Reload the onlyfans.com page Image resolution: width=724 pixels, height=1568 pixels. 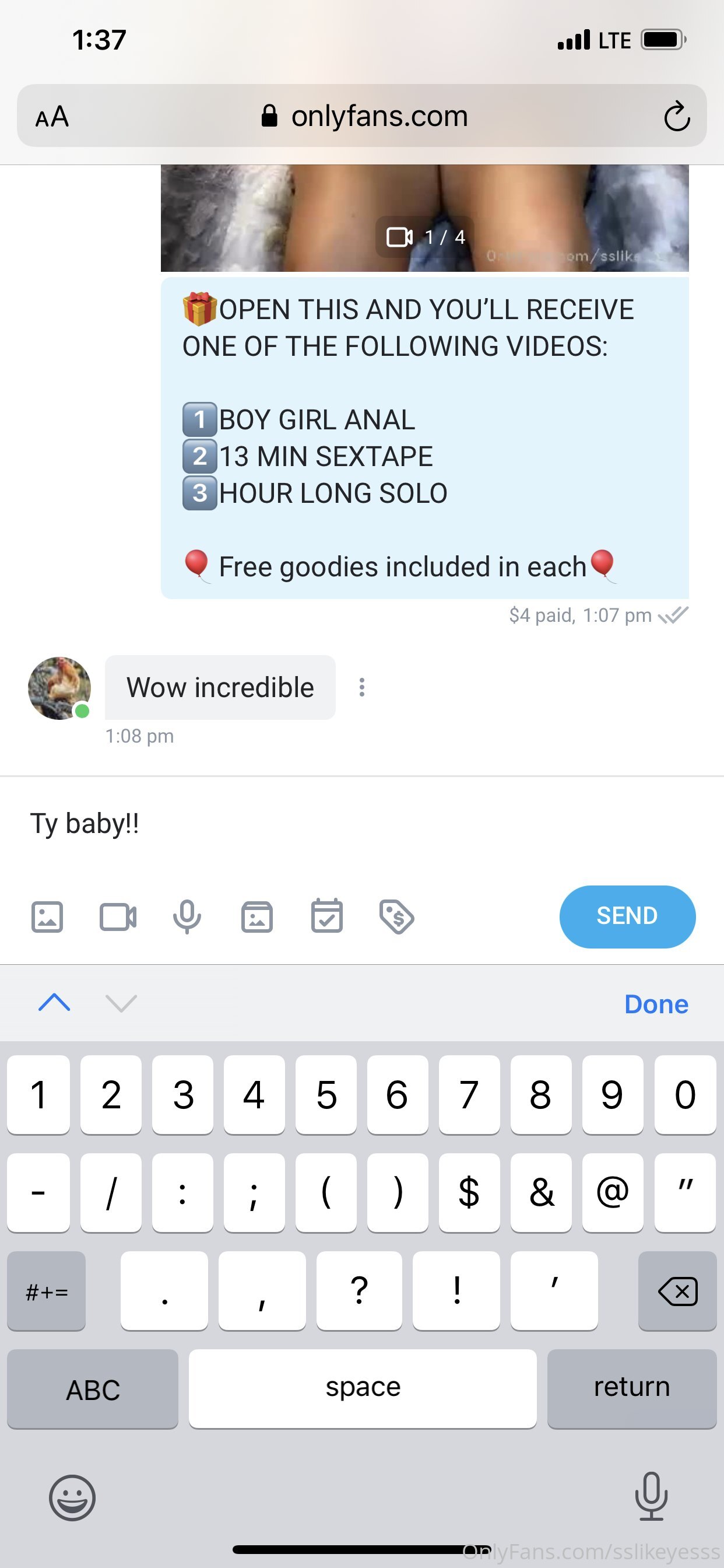tap(677, 116)
